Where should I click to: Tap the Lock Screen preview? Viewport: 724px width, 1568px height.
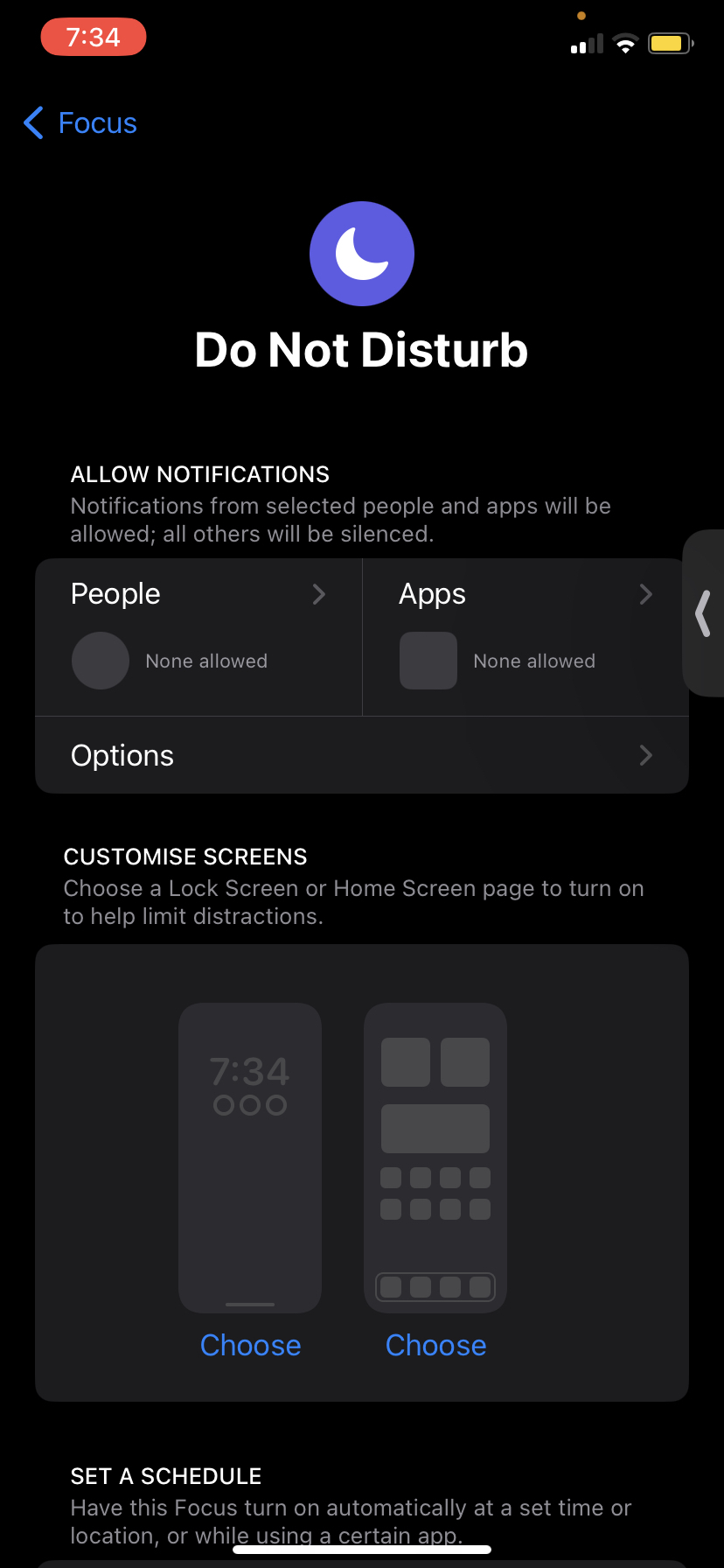(x=250, y=1157)
